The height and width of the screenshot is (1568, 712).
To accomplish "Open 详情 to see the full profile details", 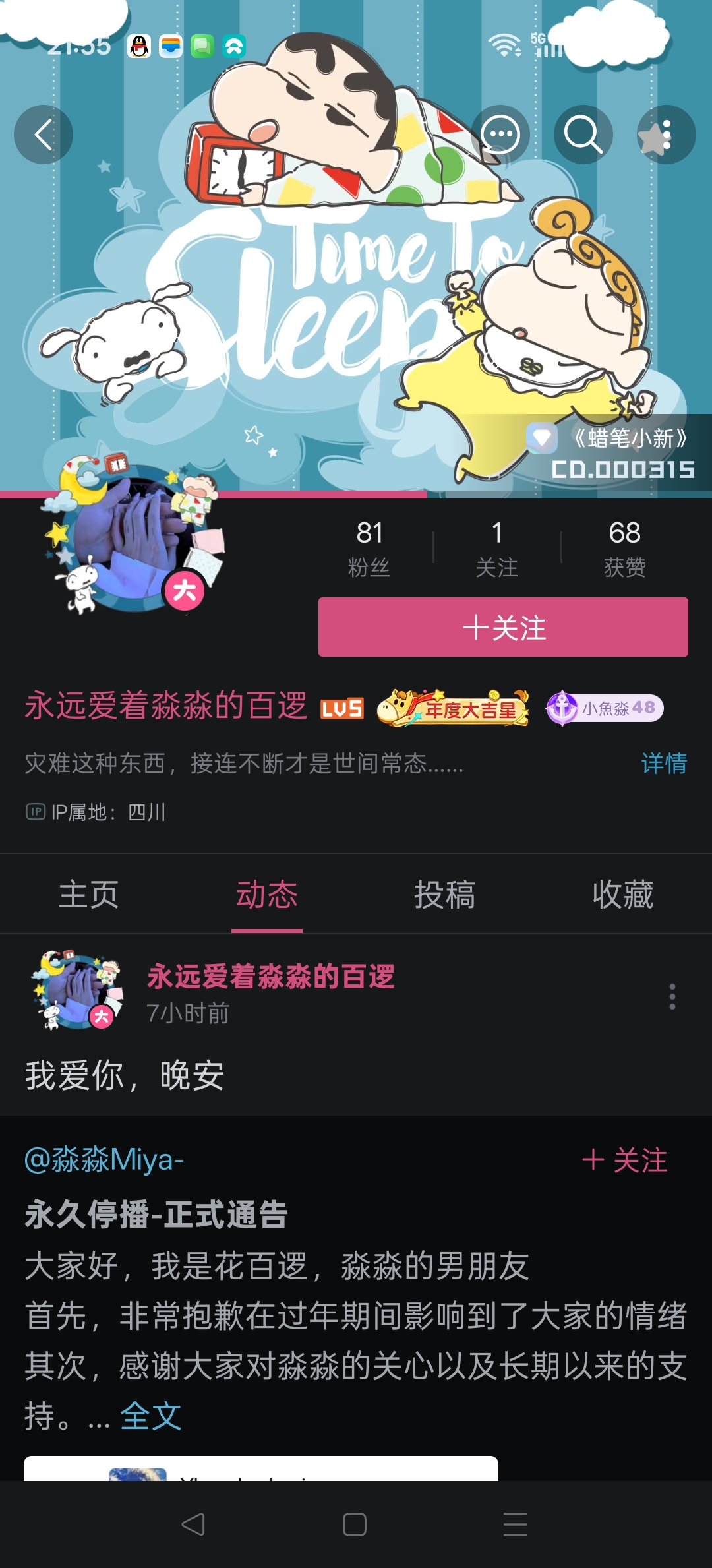I will 663,763.
